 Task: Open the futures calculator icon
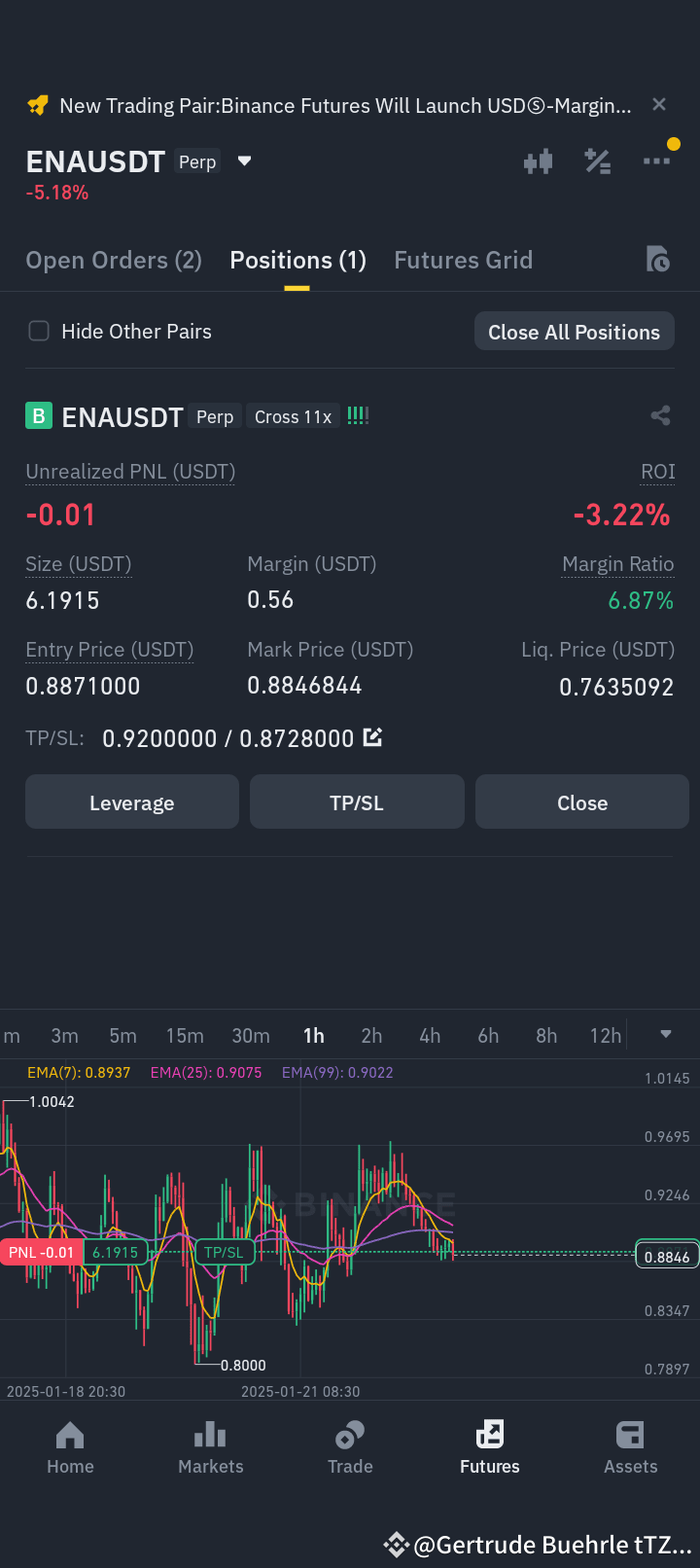point(597,161)
